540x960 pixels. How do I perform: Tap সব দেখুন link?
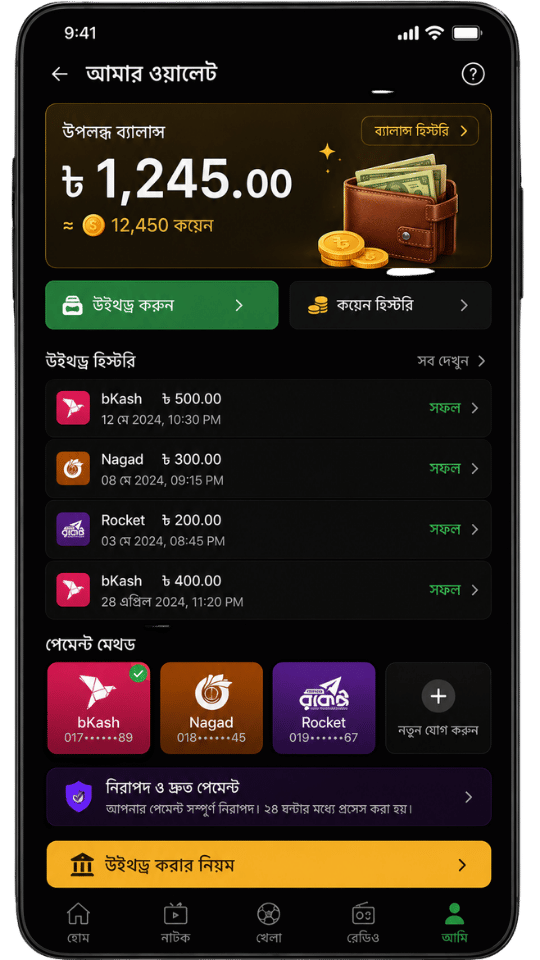[451, 361]
